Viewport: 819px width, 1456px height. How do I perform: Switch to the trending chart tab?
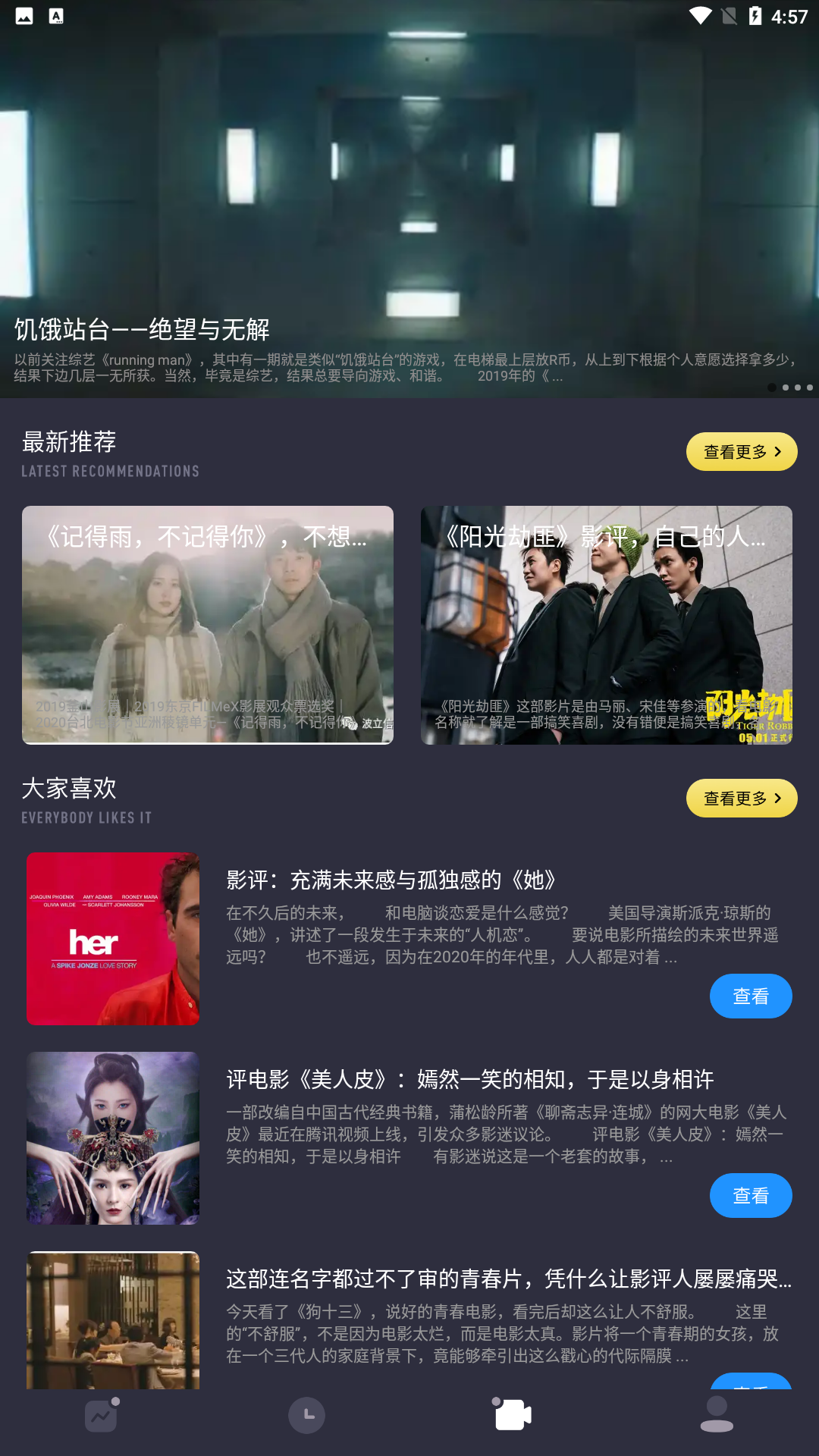pos(102,1415)
